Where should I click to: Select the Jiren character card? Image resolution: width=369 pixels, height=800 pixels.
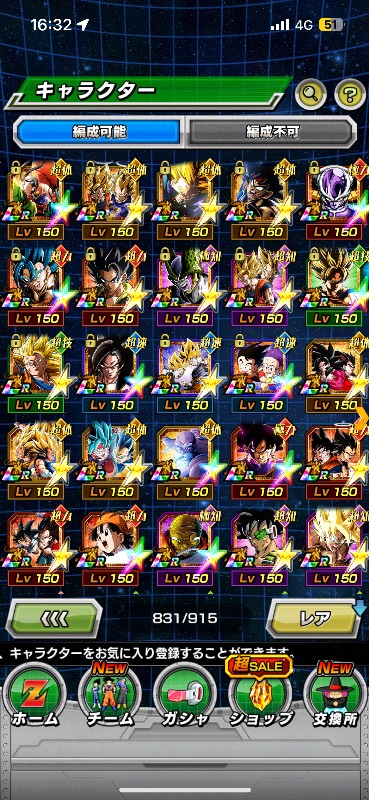click(186, 461)
